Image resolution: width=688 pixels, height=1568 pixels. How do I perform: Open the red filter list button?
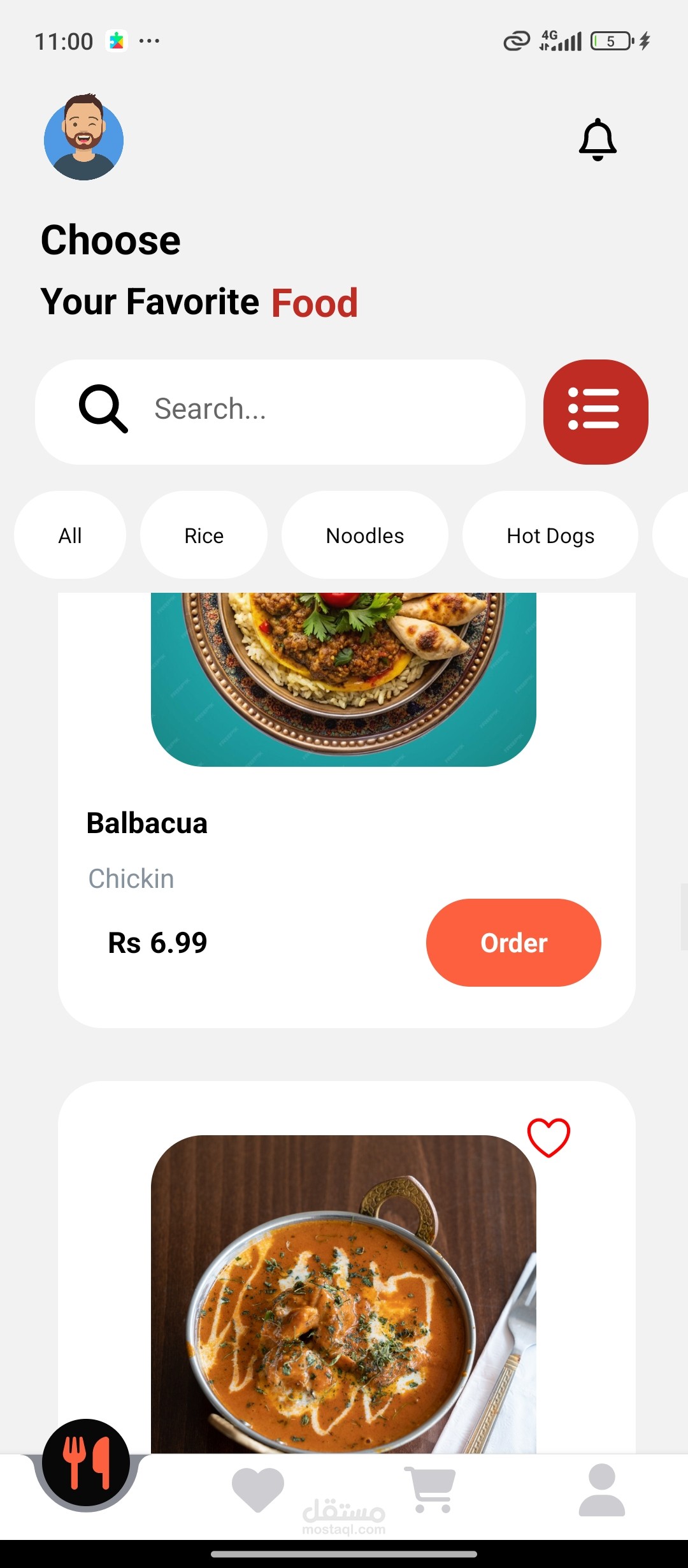coord(595,411)
